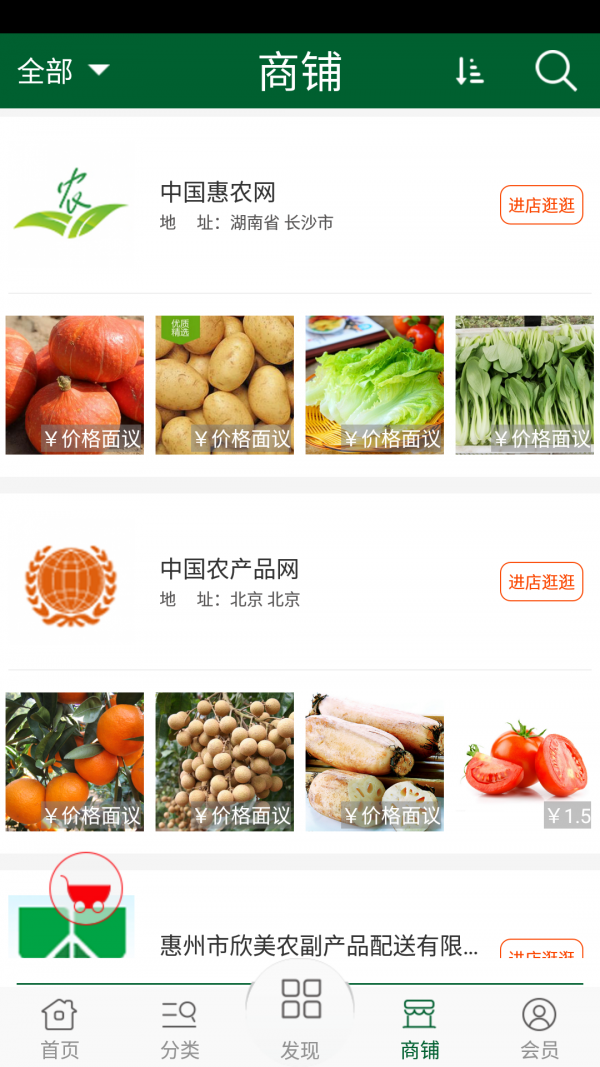Open the pumpkin product tile
The height and width of the screenshot is (1067, 600).
[75, 385]
